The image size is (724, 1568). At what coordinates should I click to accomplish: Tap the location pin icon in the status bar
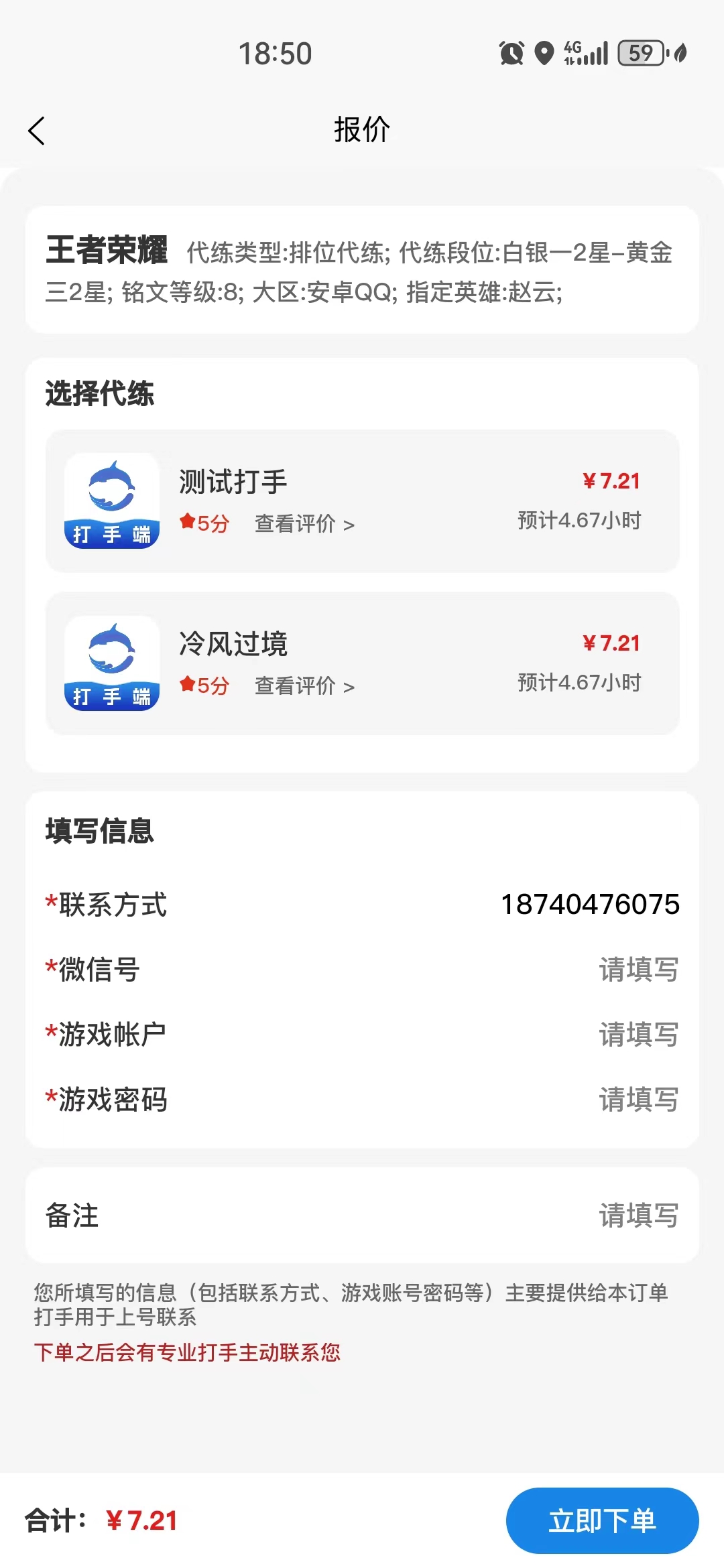coord(544,52)
